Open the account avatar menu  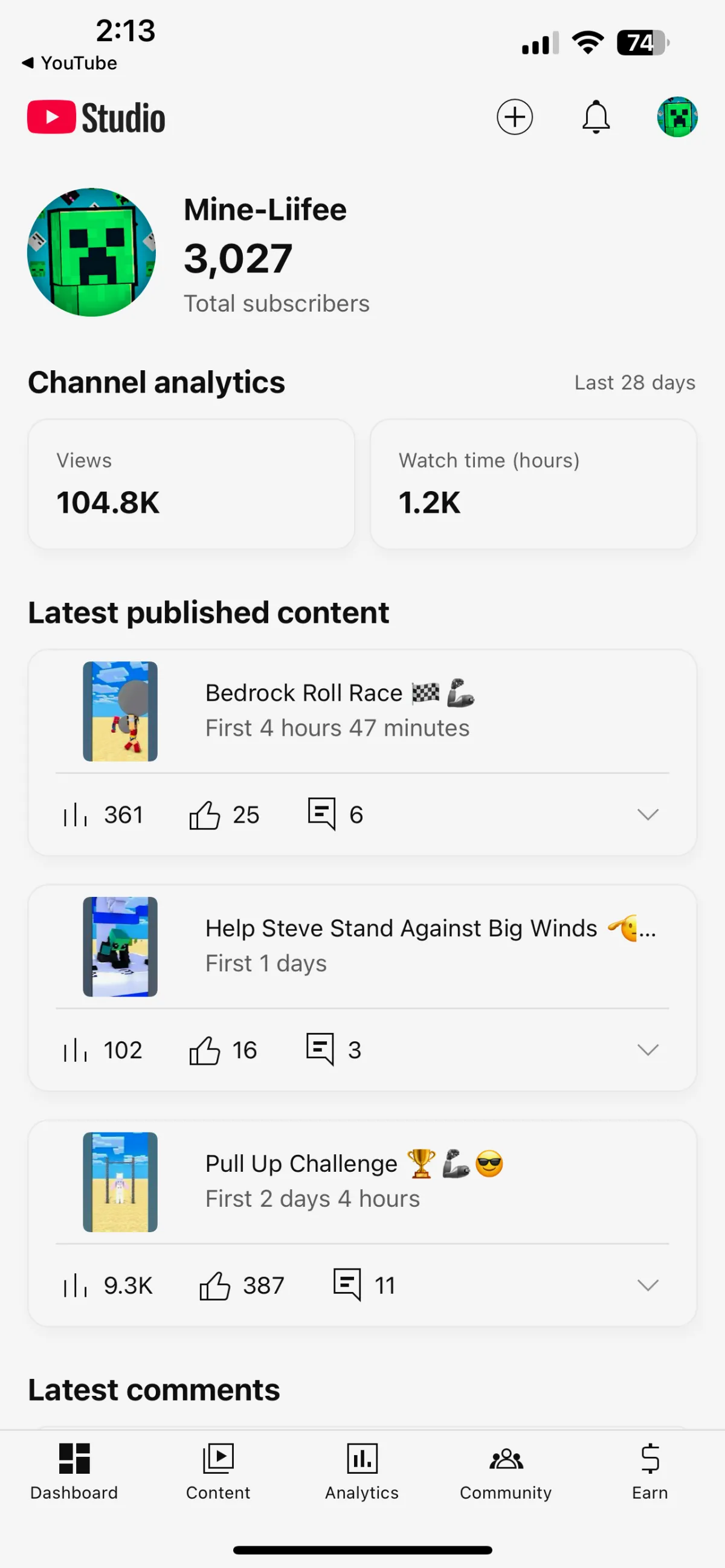click(x=677, y=117)
